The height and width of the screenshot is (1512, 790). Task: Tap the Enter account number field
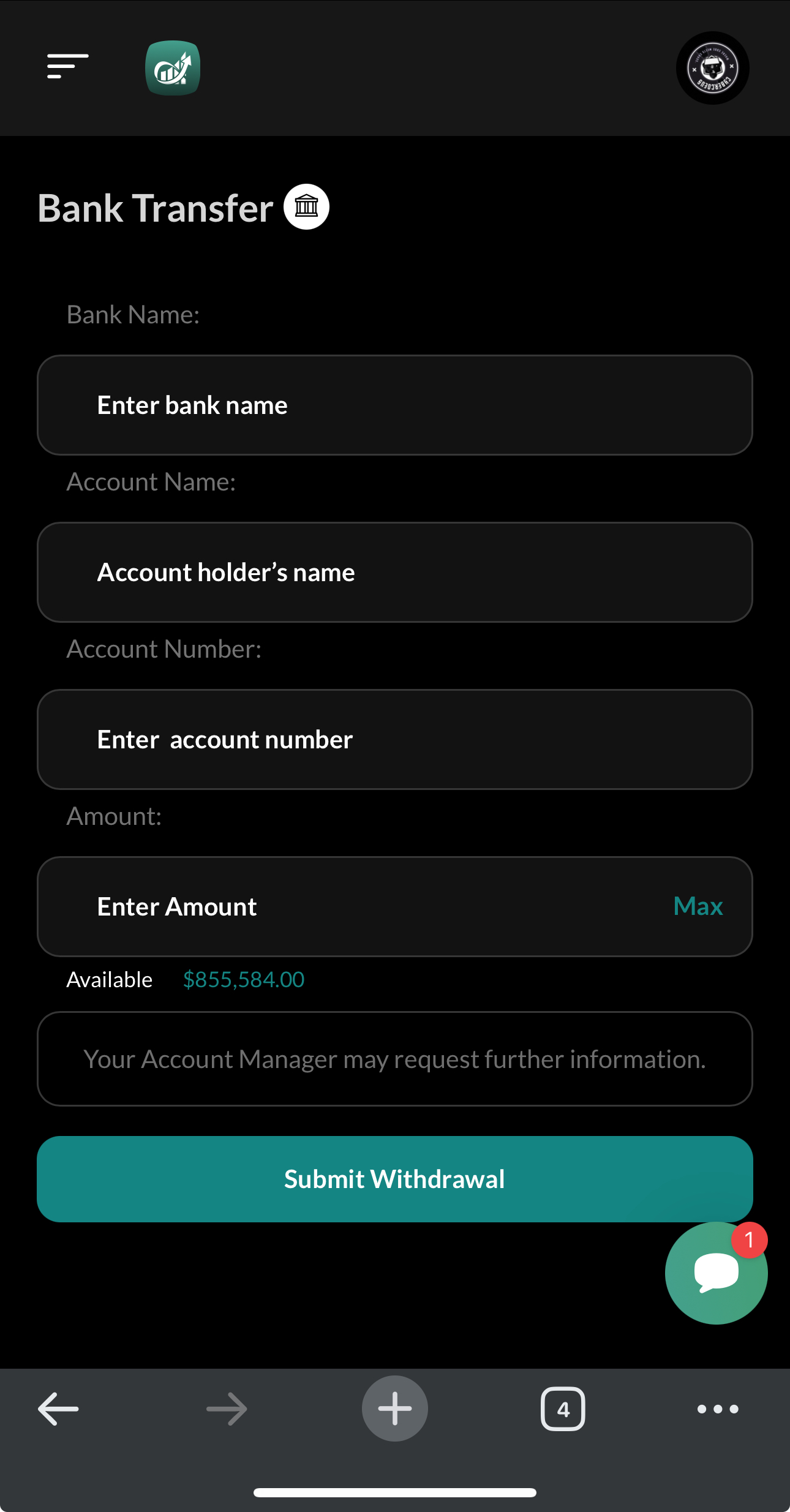[395, 739]
